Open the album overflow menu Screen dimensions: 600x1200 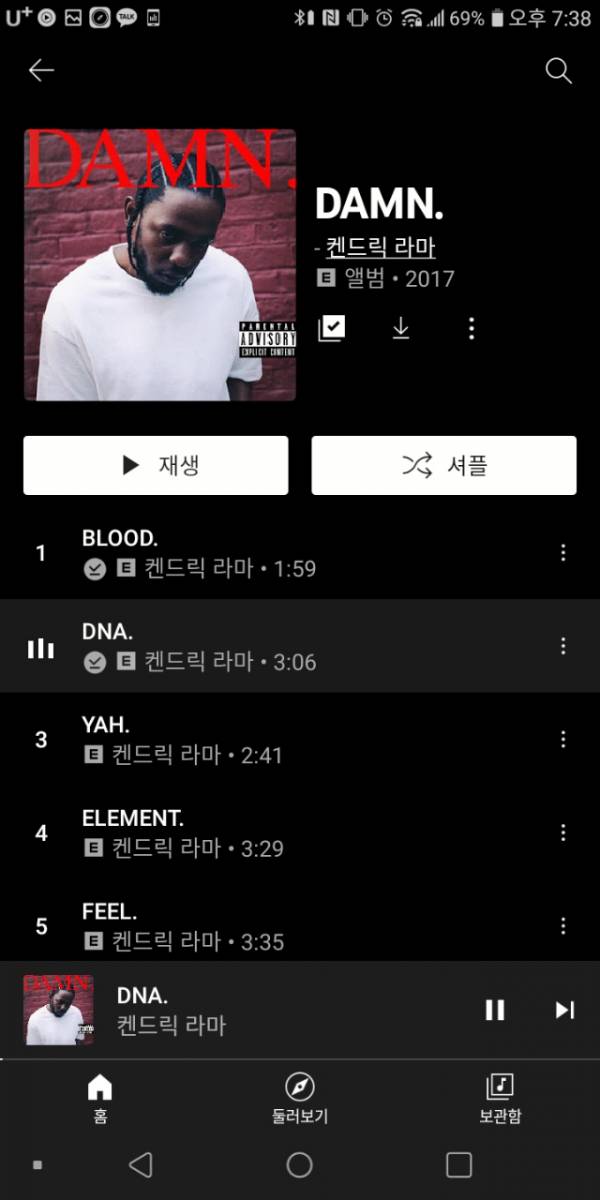tap(471, 328)
